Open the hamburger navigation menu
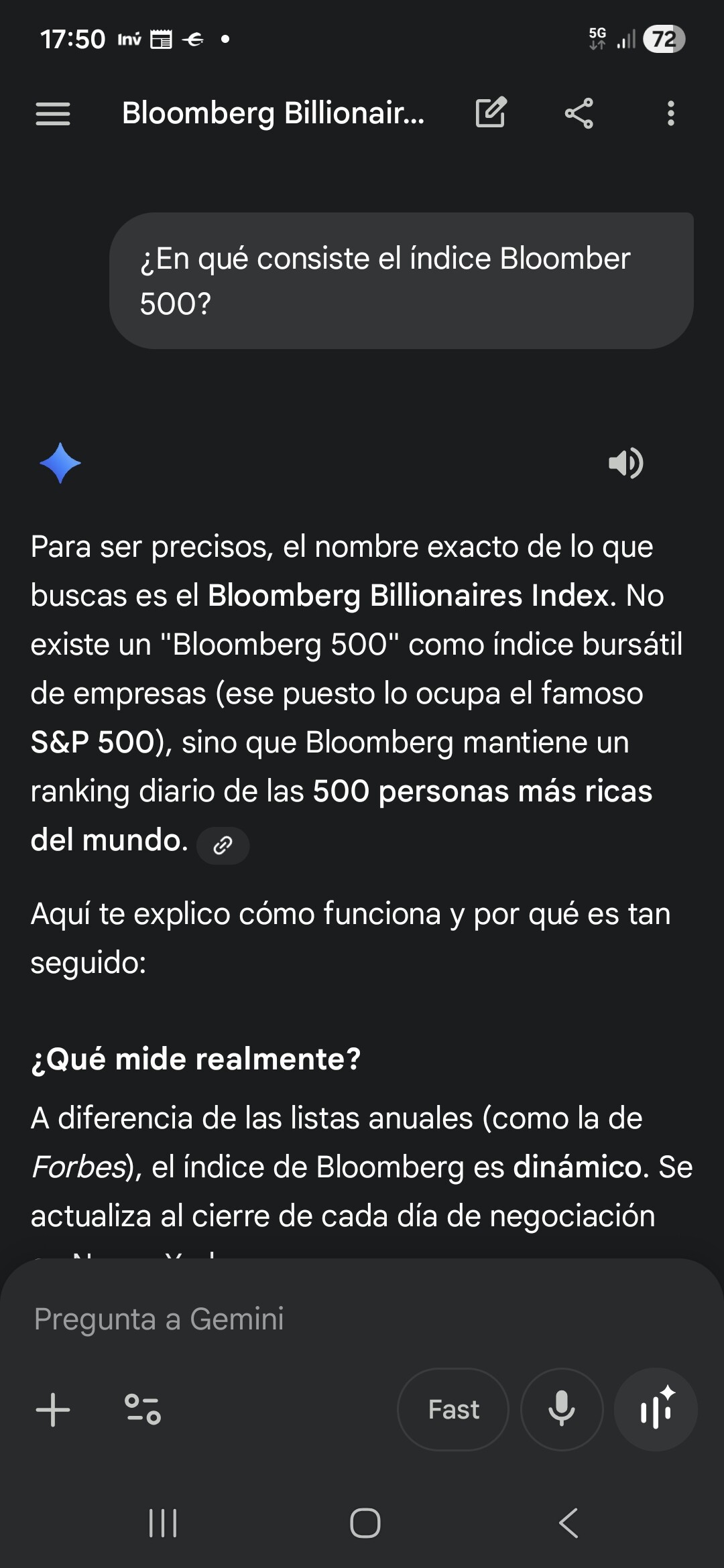Screen dimensions: 724x1568 [x=53, y=113]
